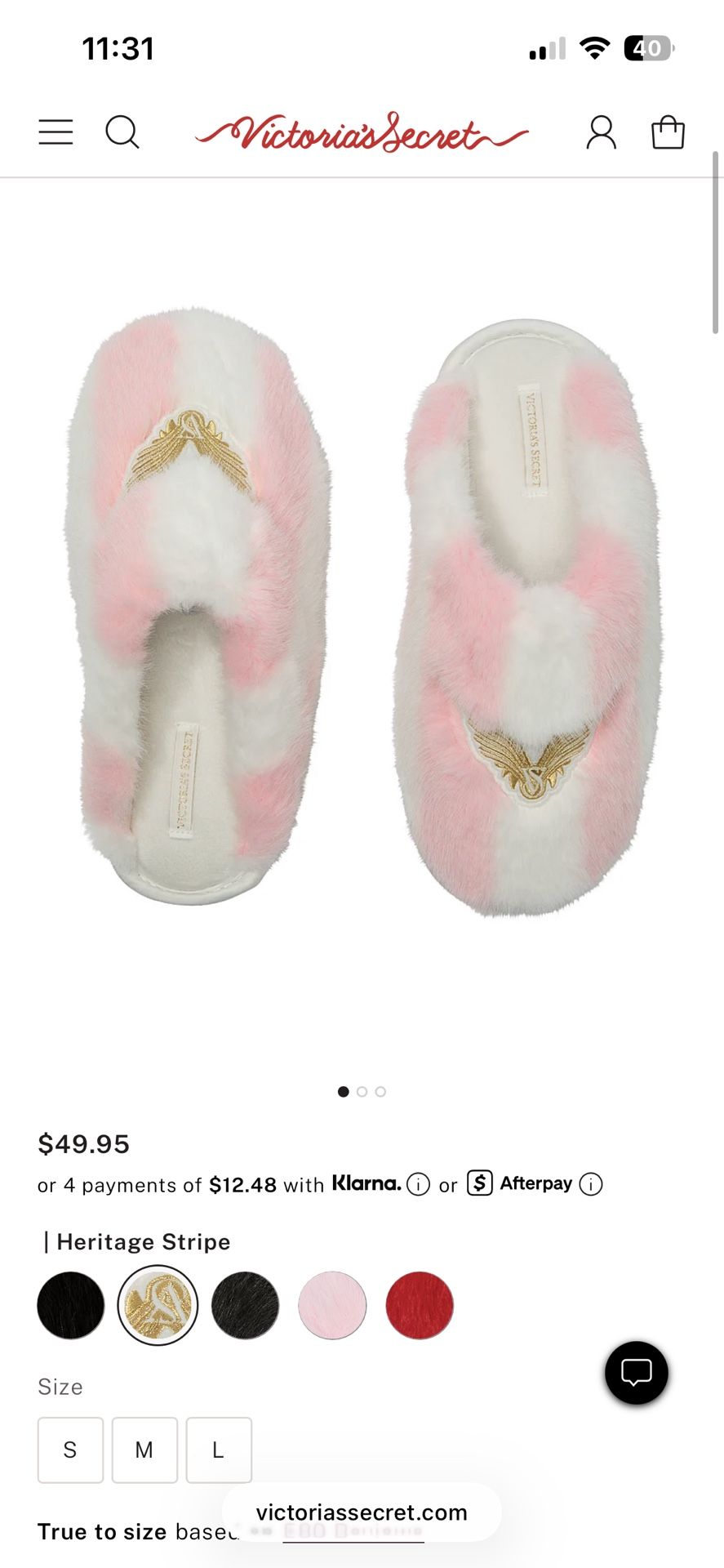Go to Victoria's Secret home via logo
Screen dimensions: 724x1568
tap(362, 133)
